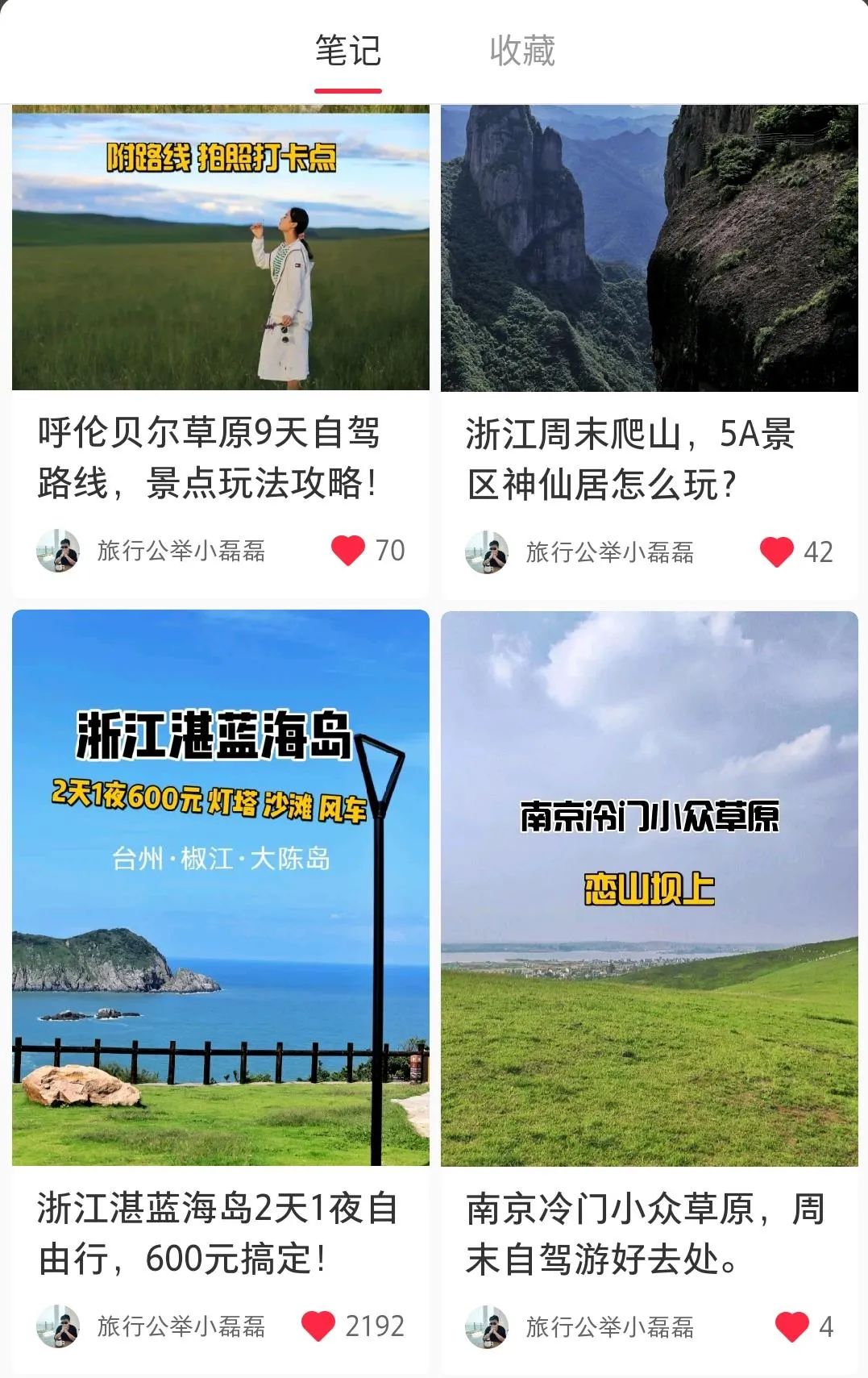Open the 浙江周末爬山 神仙居 note
868x1378 pixels.
tap(649, 250)
